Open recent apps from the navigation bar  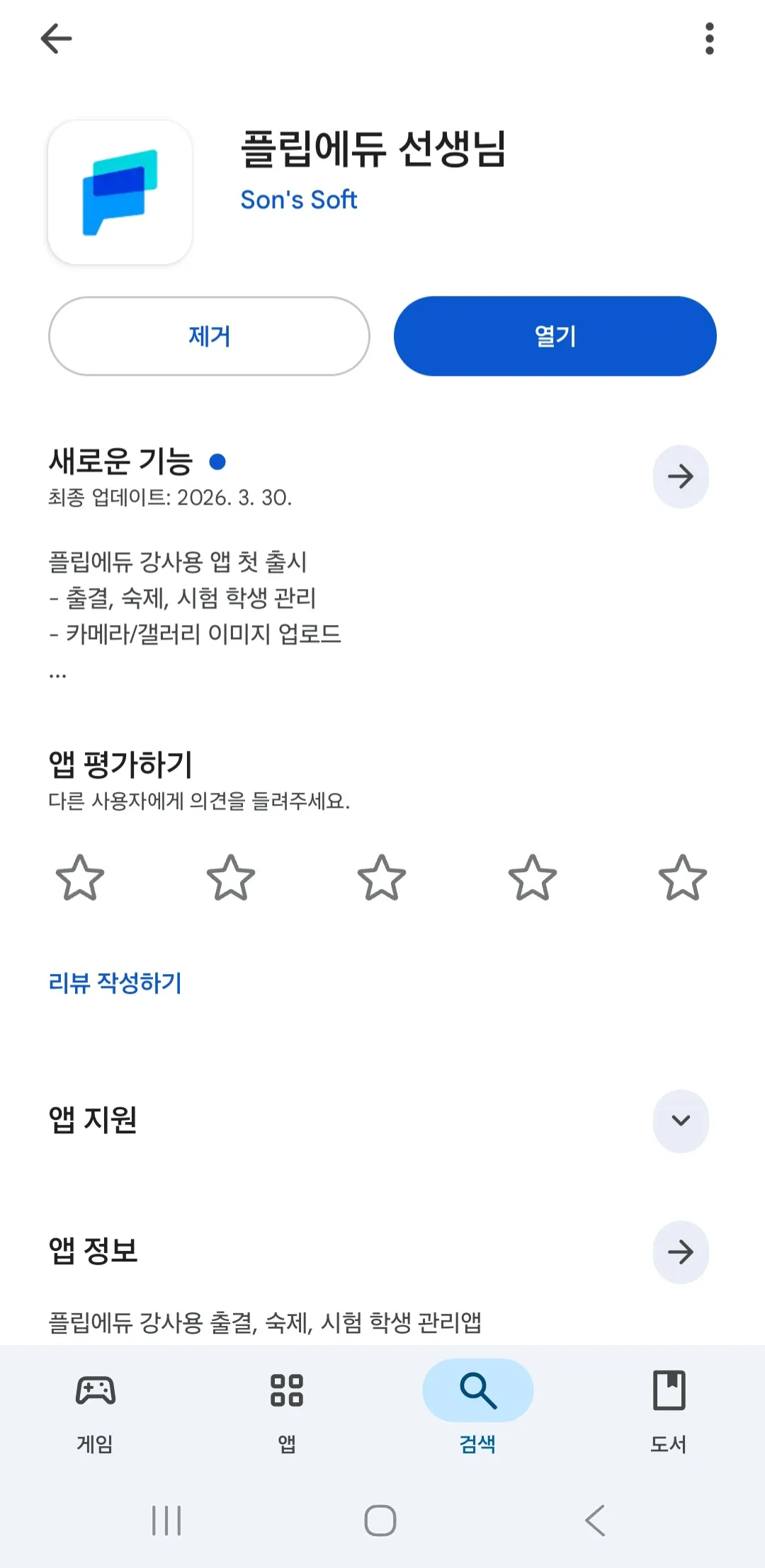(x=167, y=1520)
